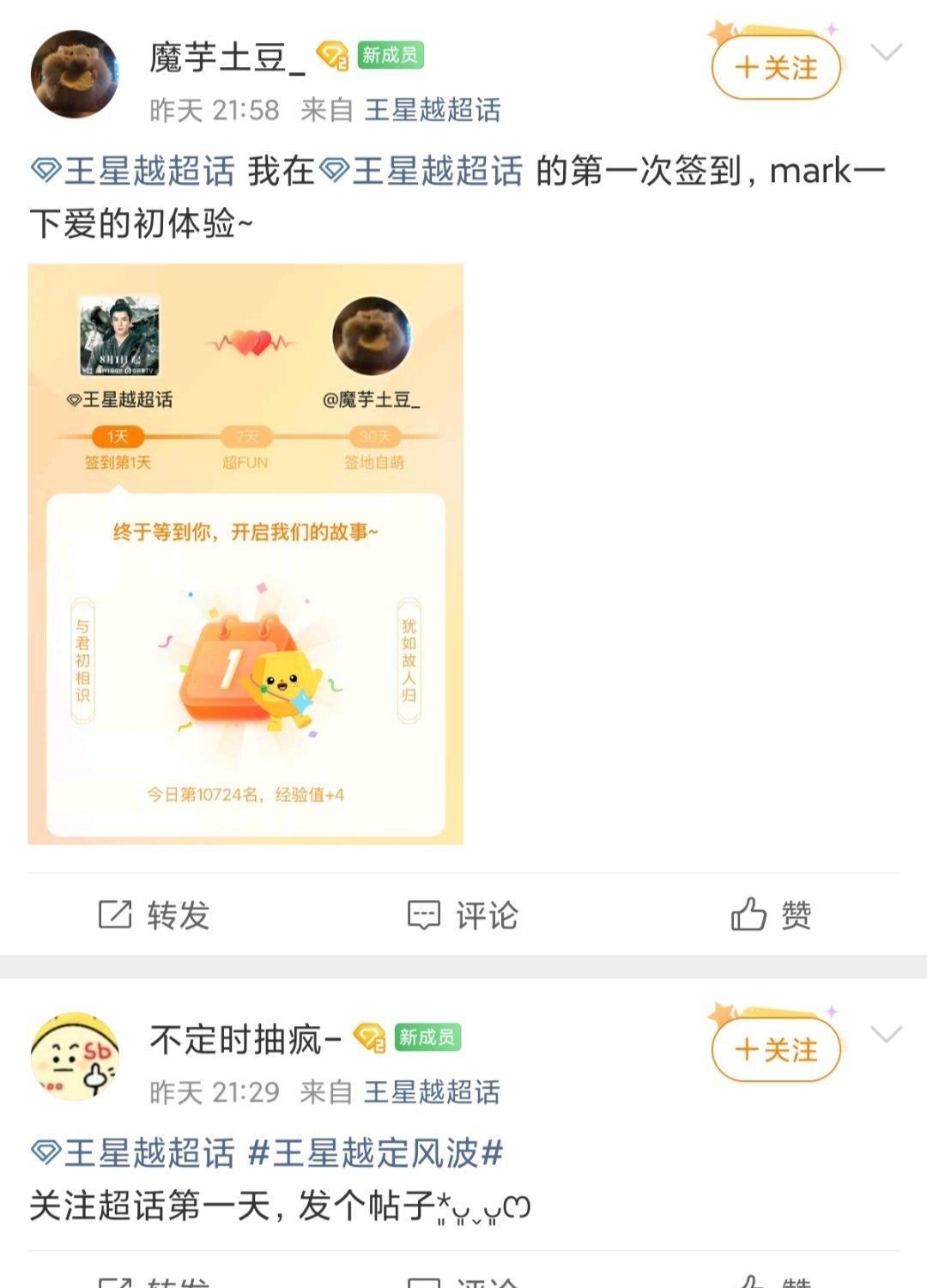Expand options chevron on 魔芋土豆_'s post
Viewport: 927px width, 1288px height.
coord(886,53)
